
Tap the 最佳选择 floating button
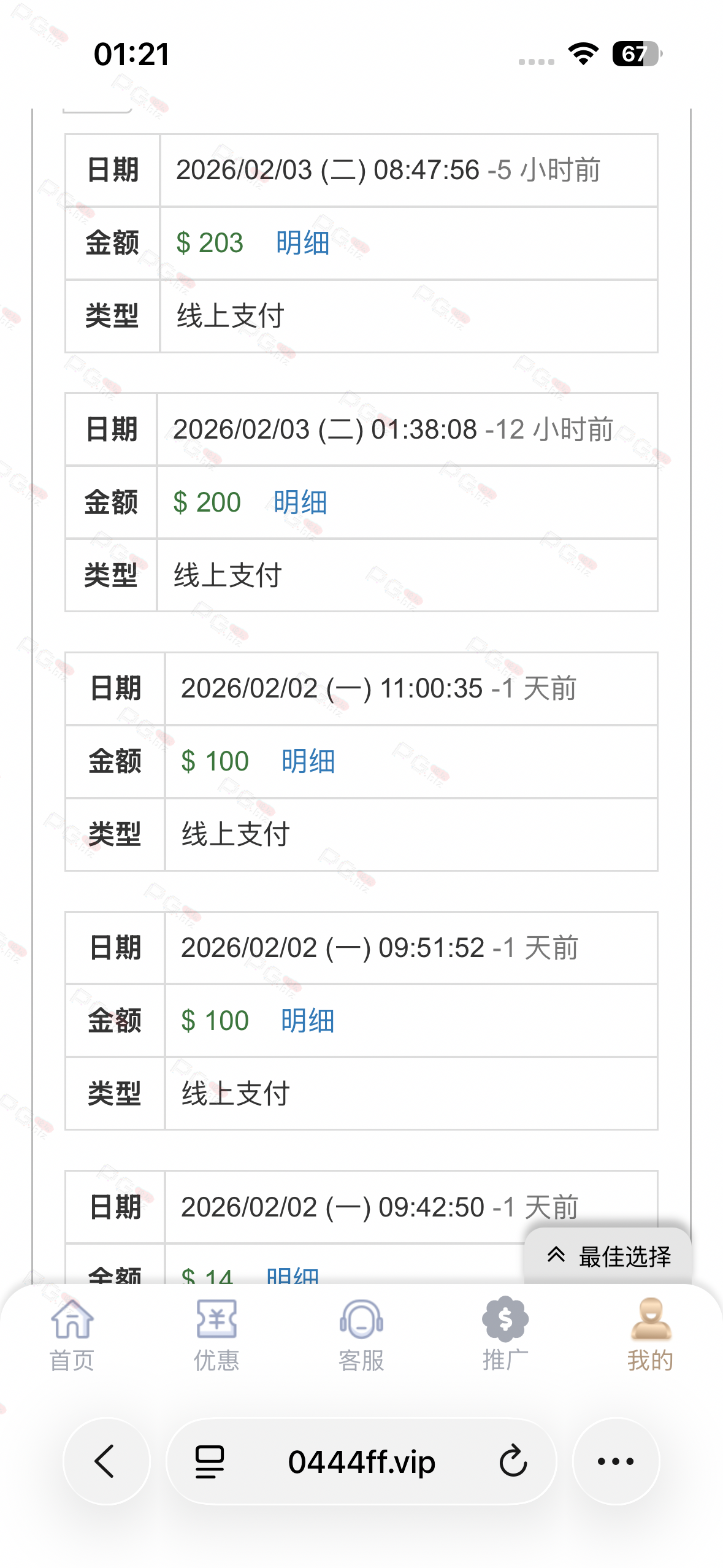(608, 1256)
